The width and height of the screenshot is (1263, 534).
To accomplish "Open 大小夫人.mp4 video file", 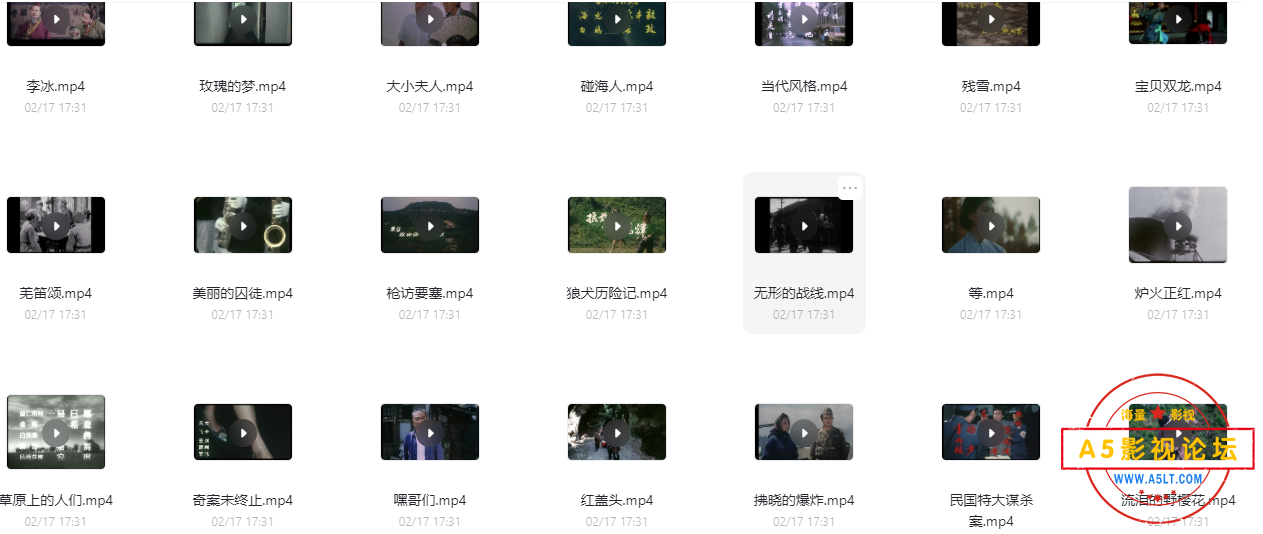I will click(x=430, y=20).
